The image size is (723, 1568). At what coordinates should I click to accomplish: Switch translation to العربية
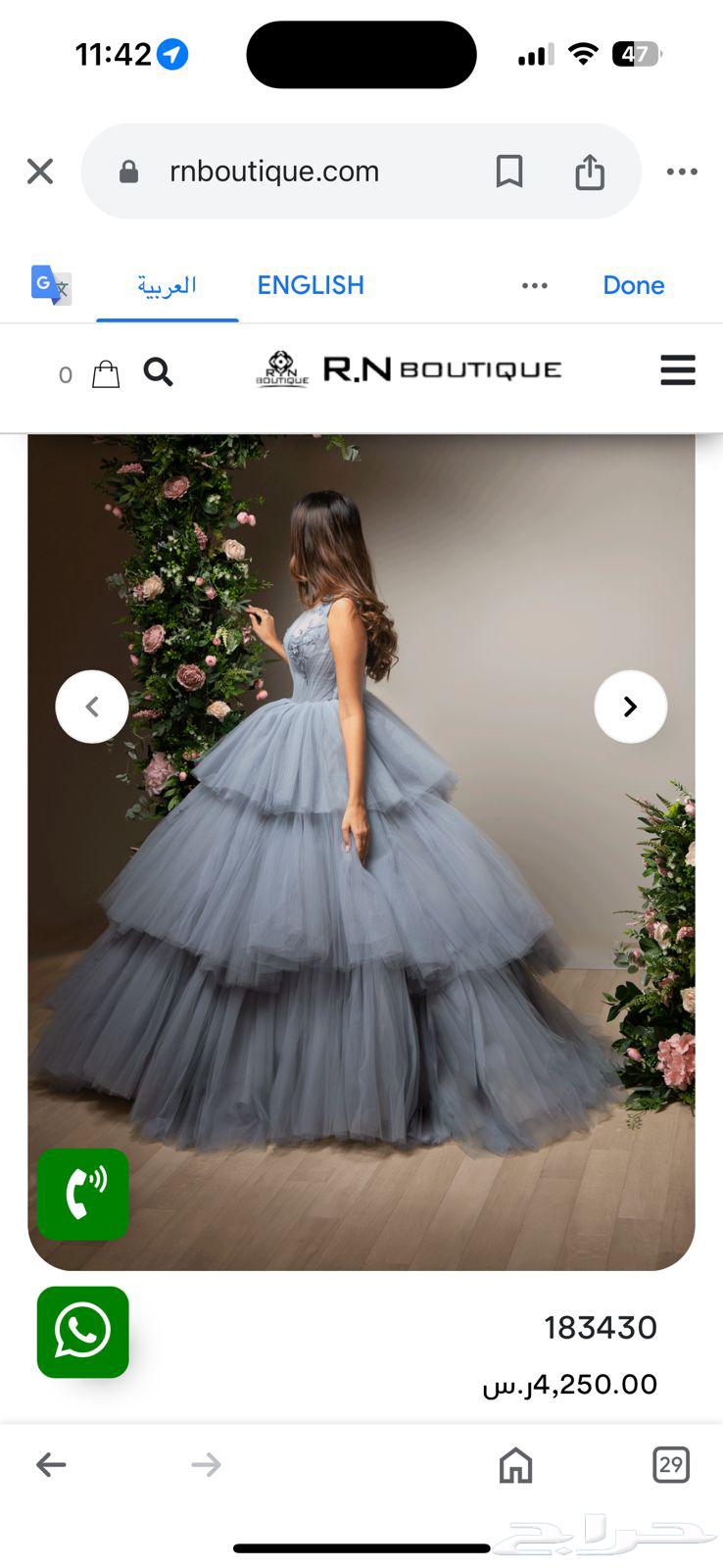pyautogui.click(x=167, y=285)
